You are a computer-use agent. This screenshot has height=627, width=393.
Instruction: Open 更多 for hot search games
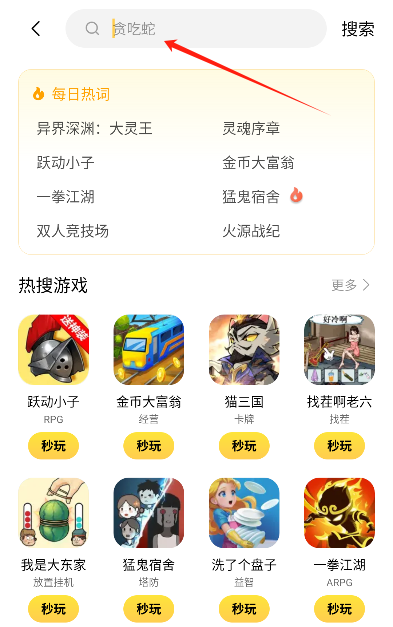[350, 285]
